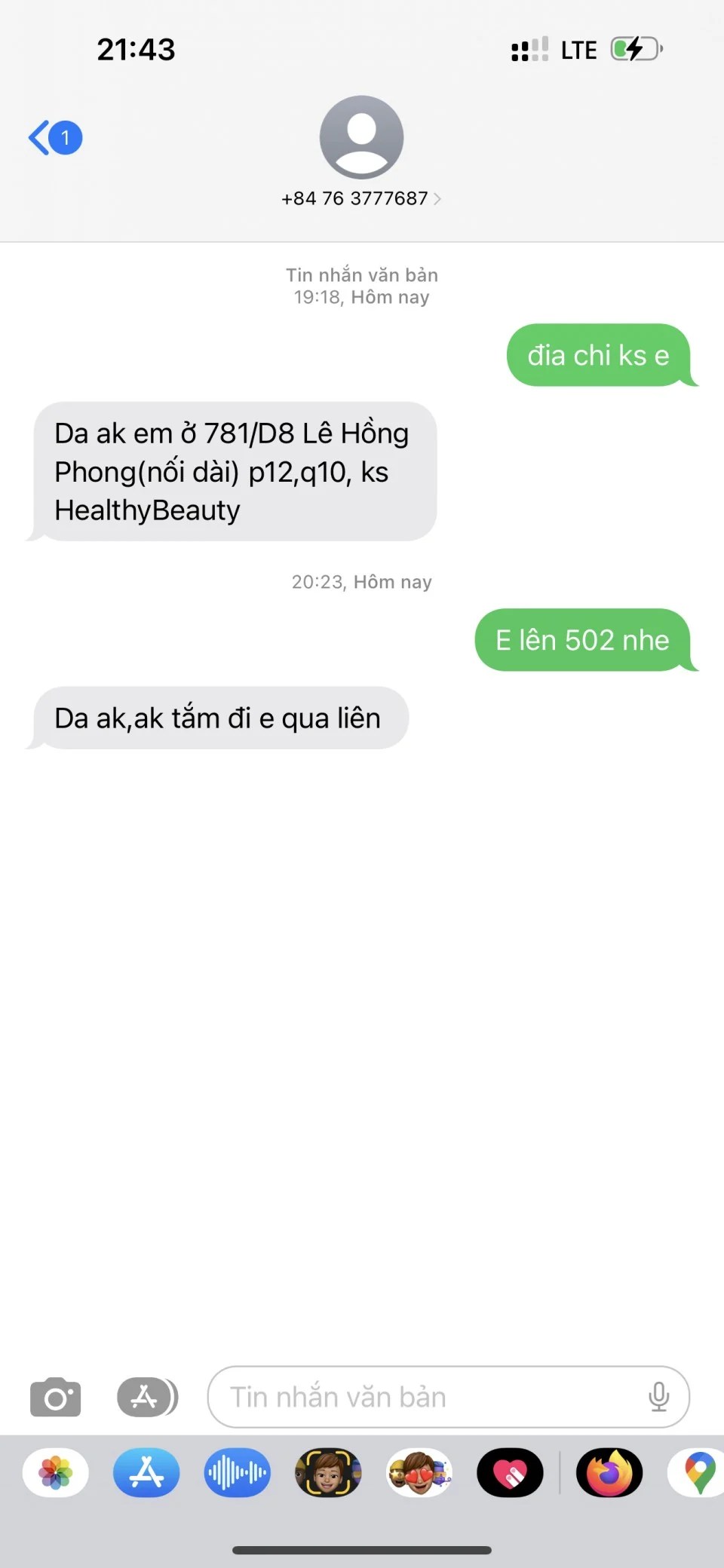This screenshot has width=724, height=1568.
Task: Open the App Store in the app strip
Action: point(146,1473)
